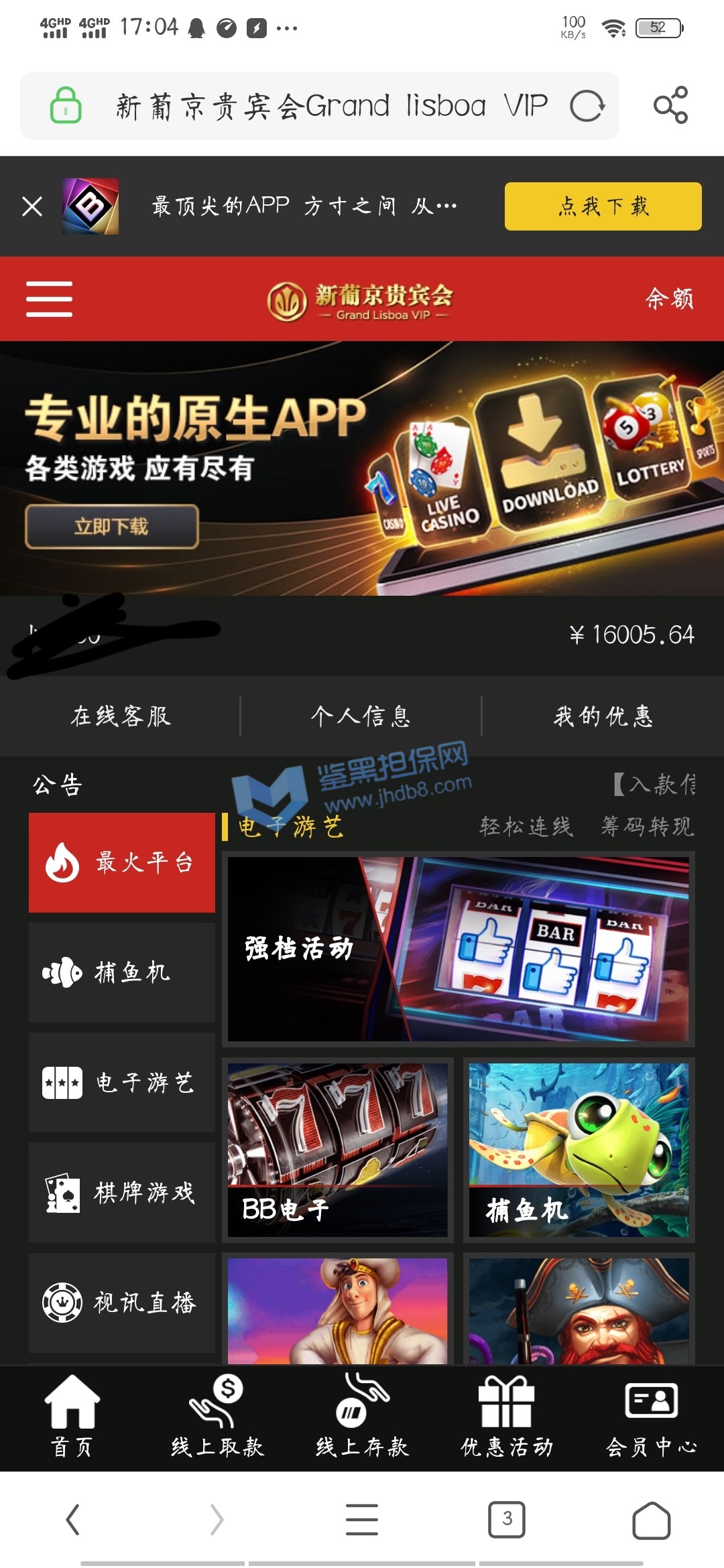724x1568 pixels.
Task: Select the 捕鱼机 side category
Action: click(122, 972)
